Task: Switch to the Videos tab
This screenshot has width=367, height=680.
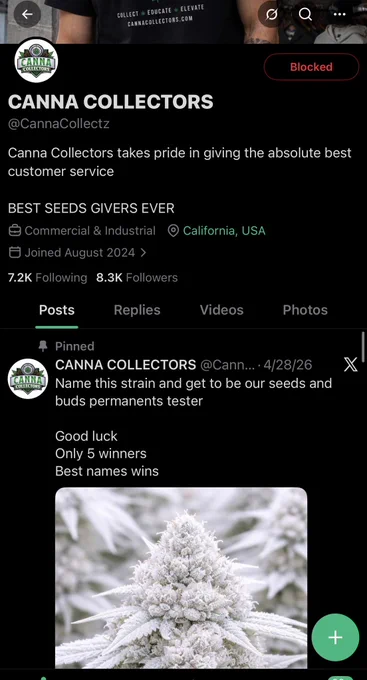Action: pyautogui.click(x=222, y=310)
